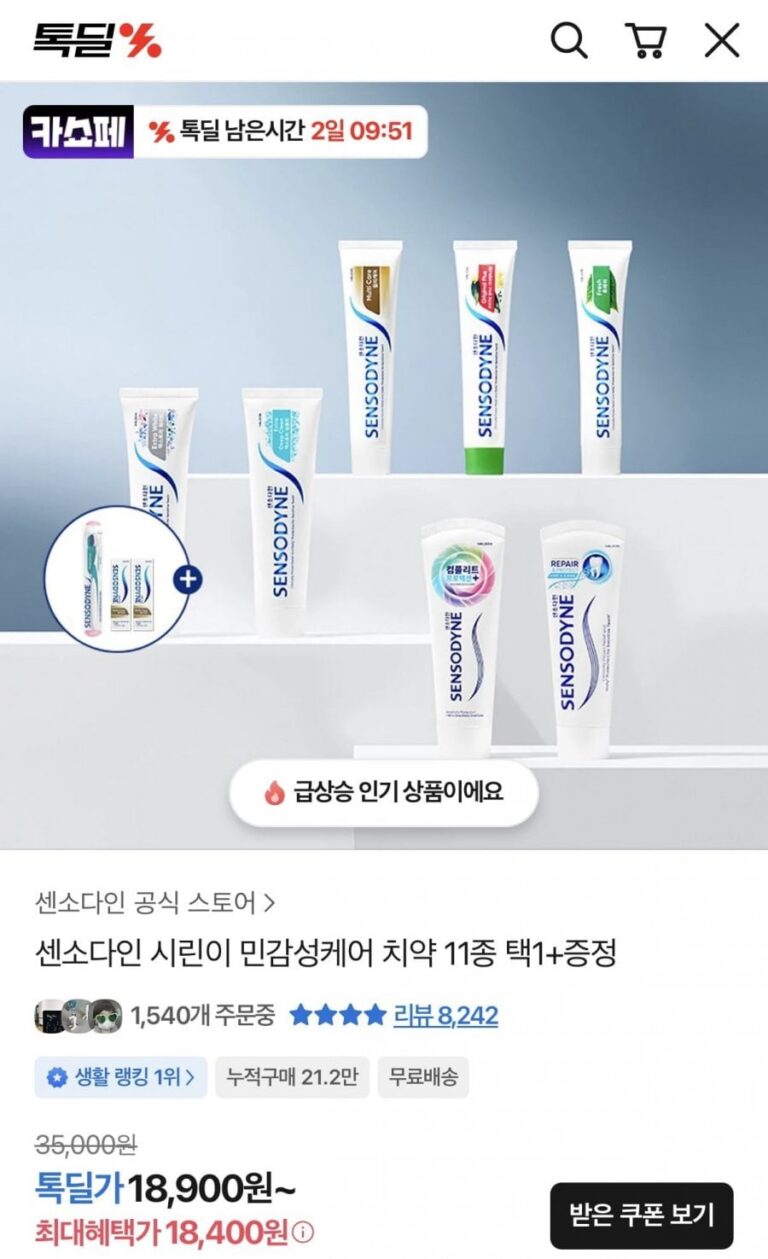Show info for 최대혜택가 price
768x1259 pixels.
tap(303, 1232)
